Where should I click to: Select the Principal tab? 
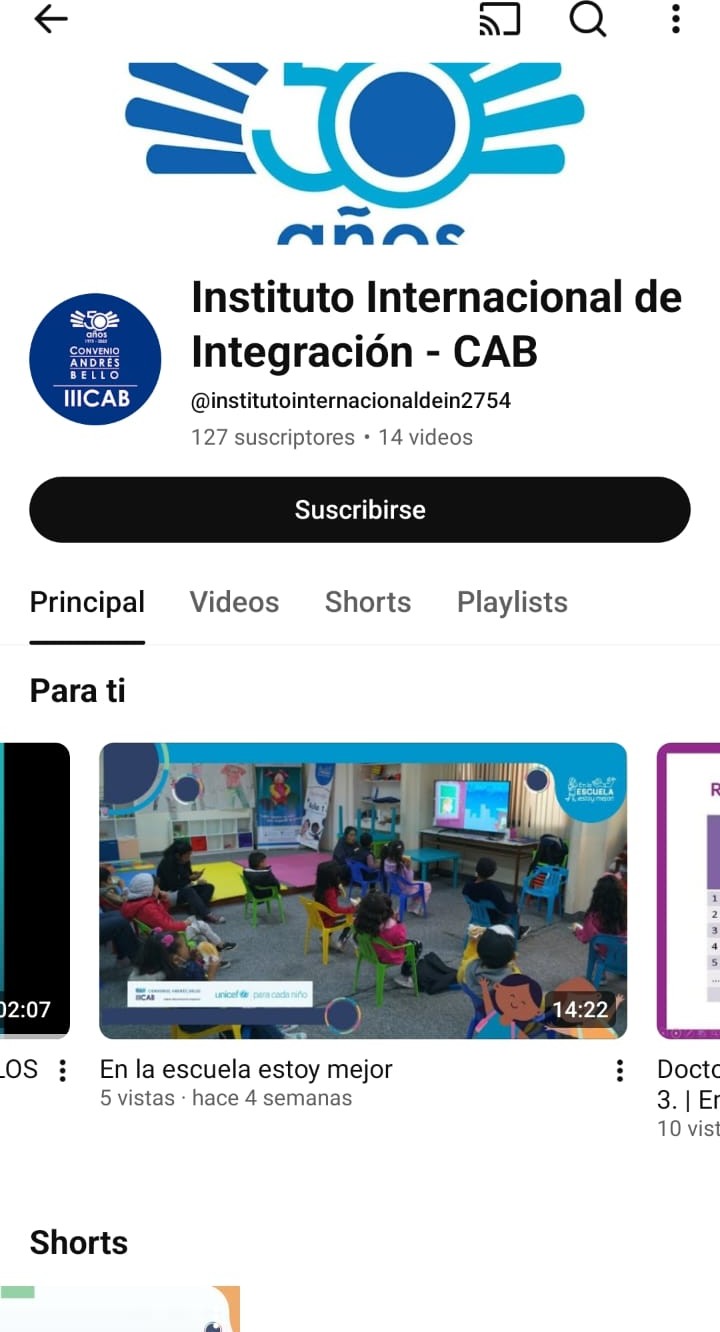(87, 602)
